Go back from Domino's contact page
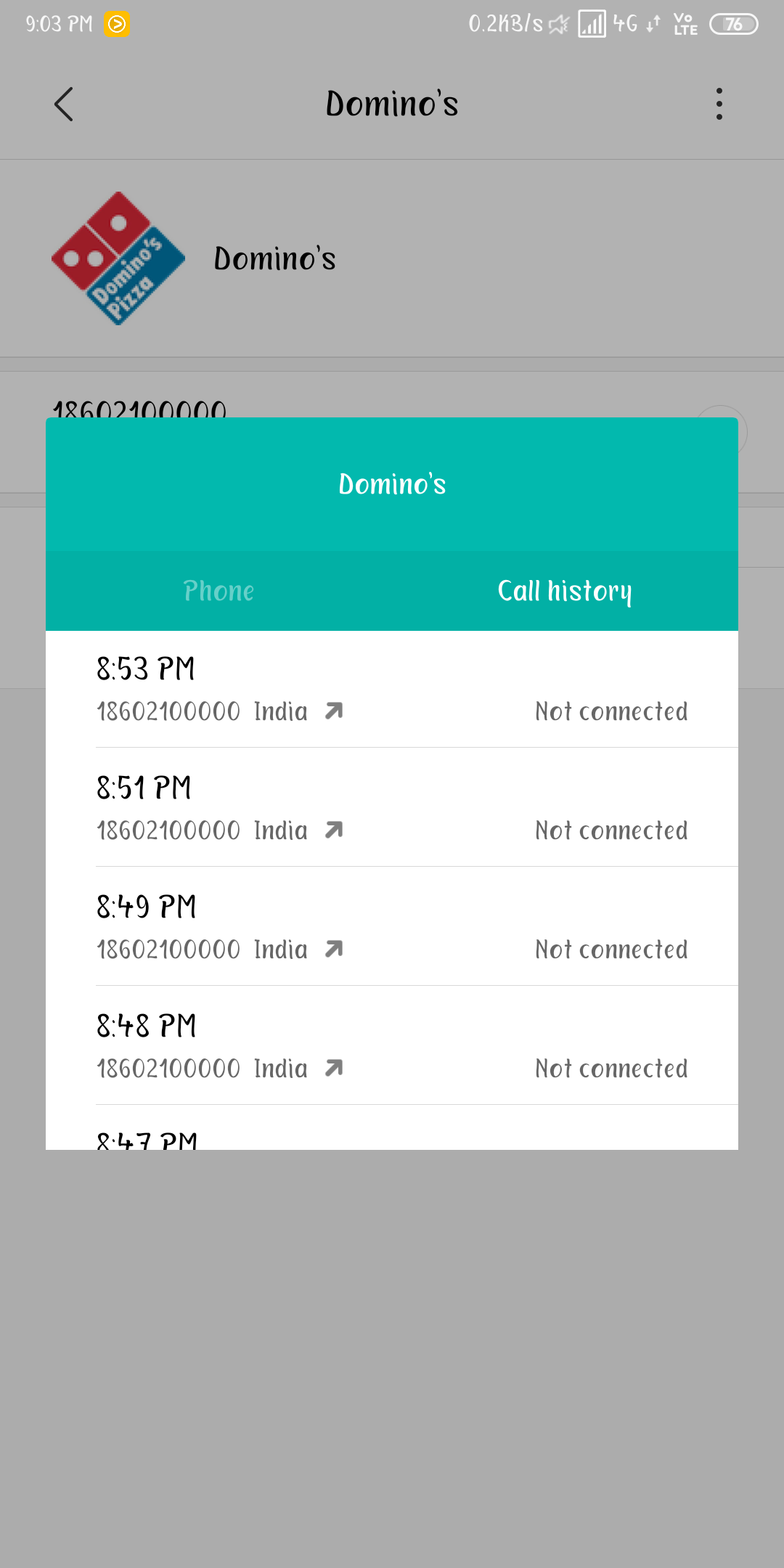Image resolution: width=784 pixels, height=1568 pixels. click(x=64, y=104)
